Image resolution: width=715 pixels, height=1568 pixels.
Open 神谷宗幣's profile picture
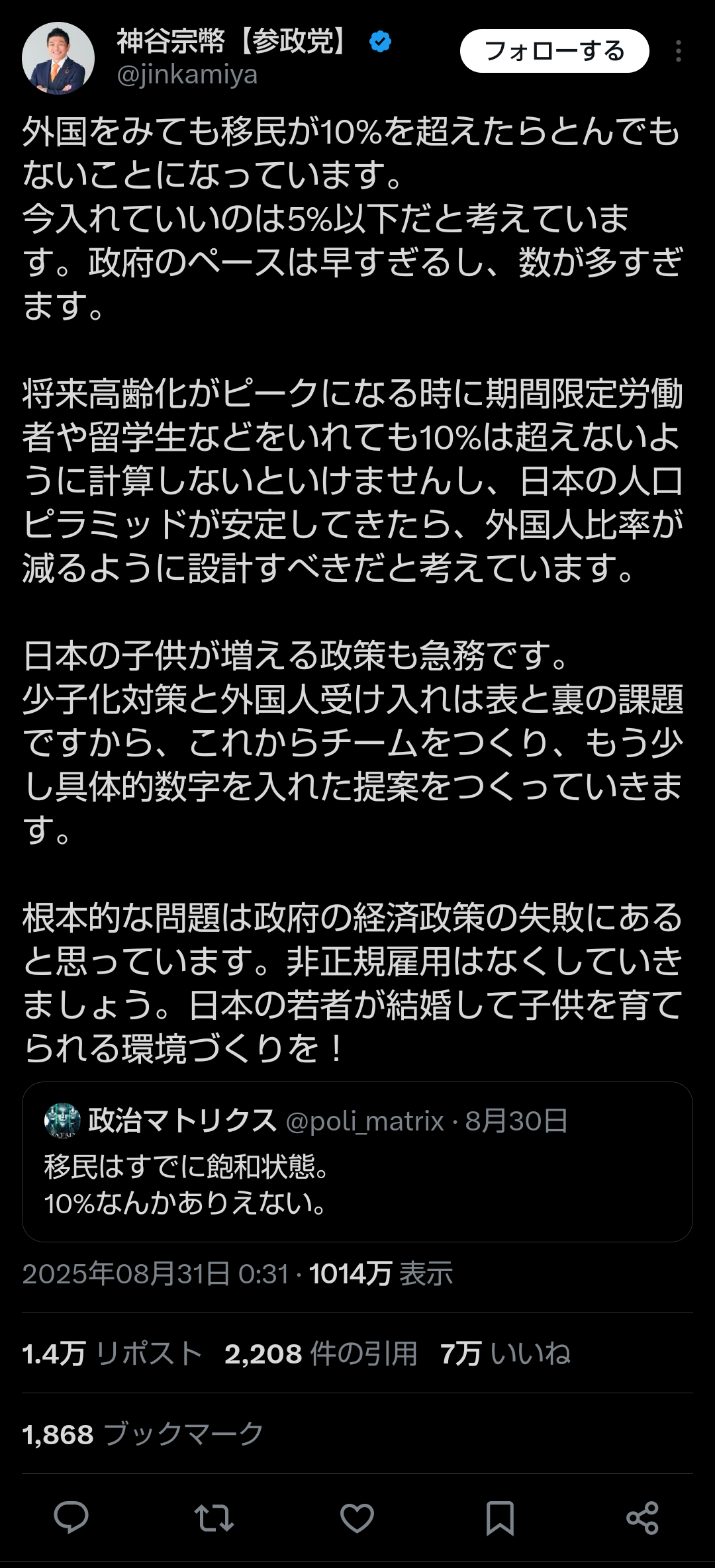click(58, 58)
